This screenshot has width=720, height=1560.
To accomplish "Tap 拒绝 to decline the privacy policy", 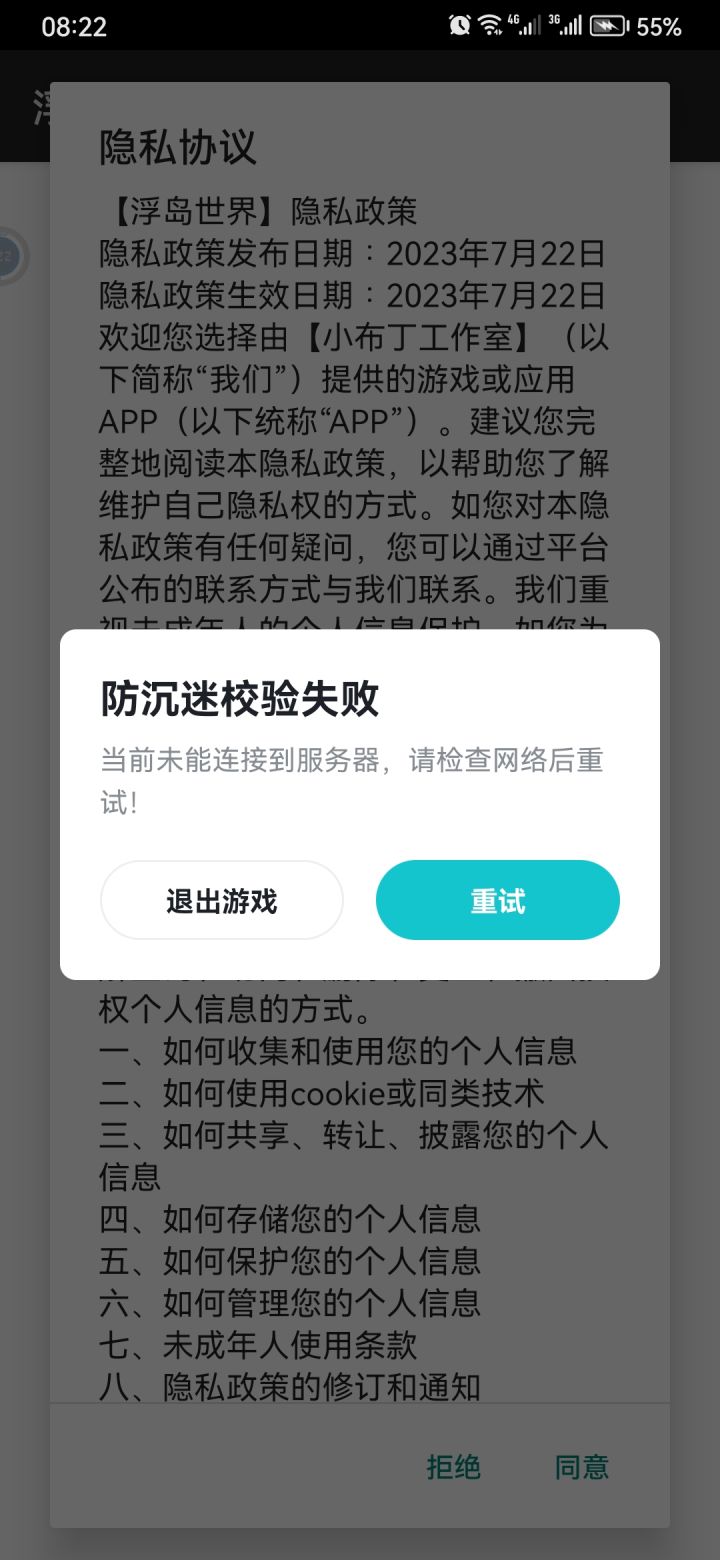I will [x=455, y=1466].
